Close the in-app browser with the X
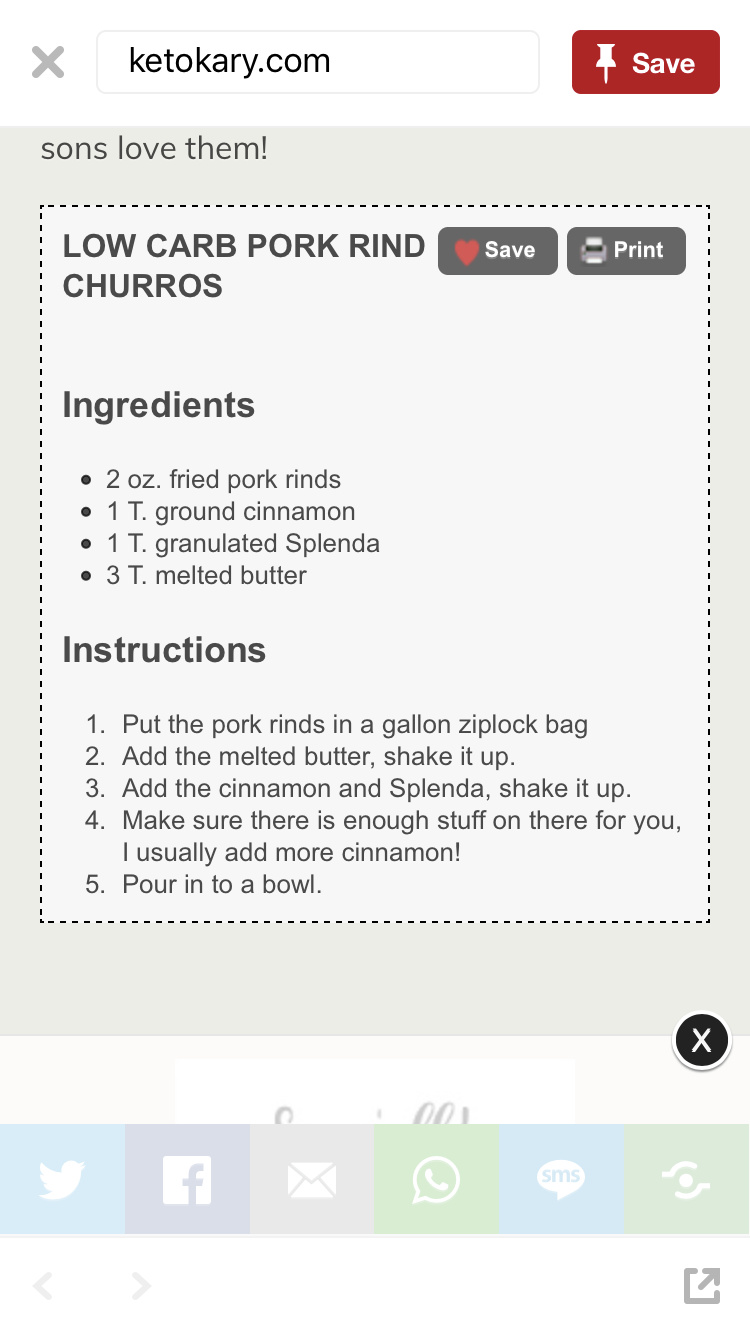The width and height of the screenshot is (750, 1334). 48,62
